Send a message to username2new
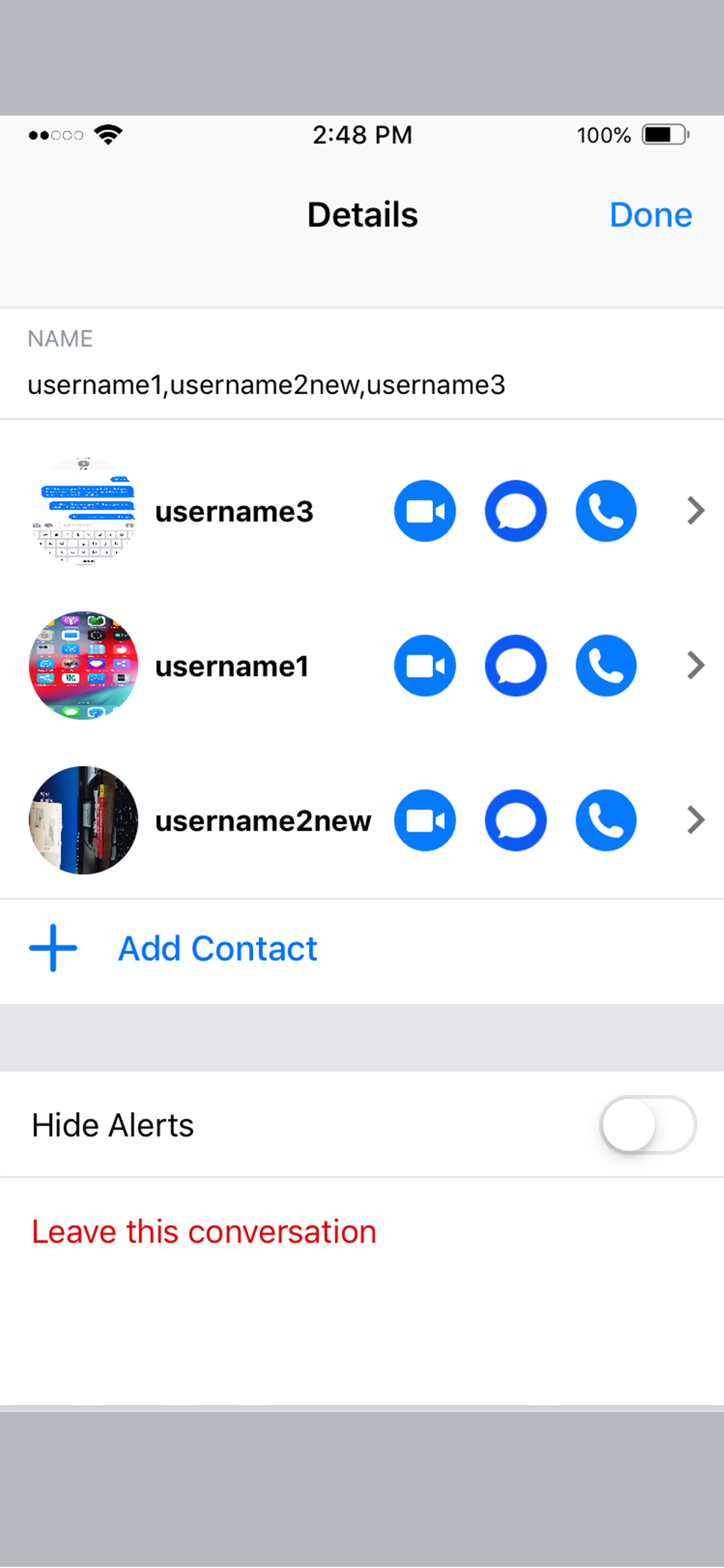724x1568 pixels. [515, 820]
